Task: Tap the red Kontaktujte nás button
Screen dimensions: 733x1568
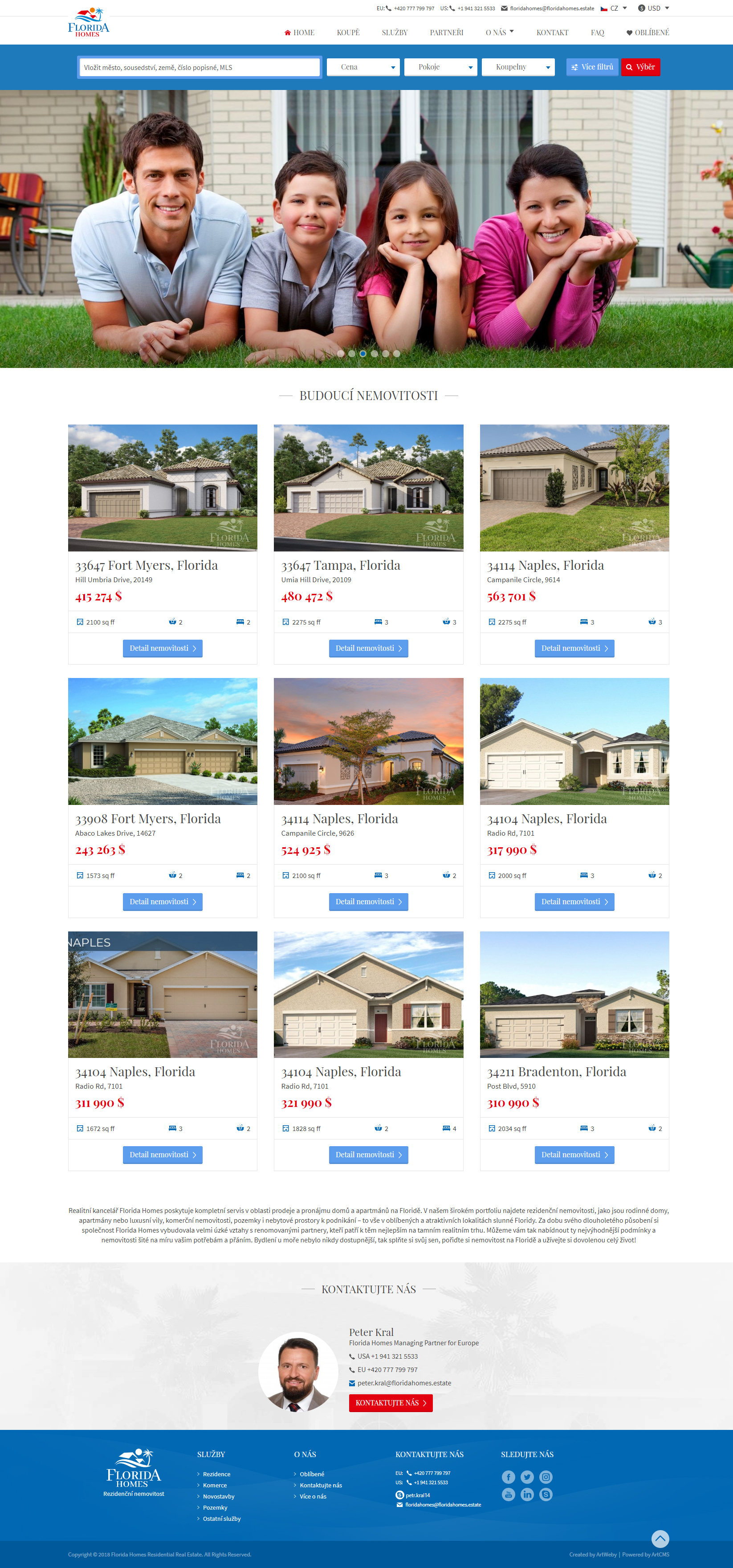Action: 391,1403
